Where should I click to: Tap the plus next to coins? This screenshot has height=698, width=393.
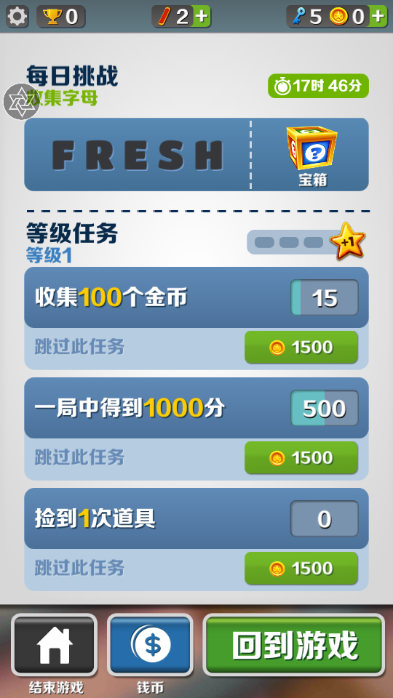tap(378, 16)
